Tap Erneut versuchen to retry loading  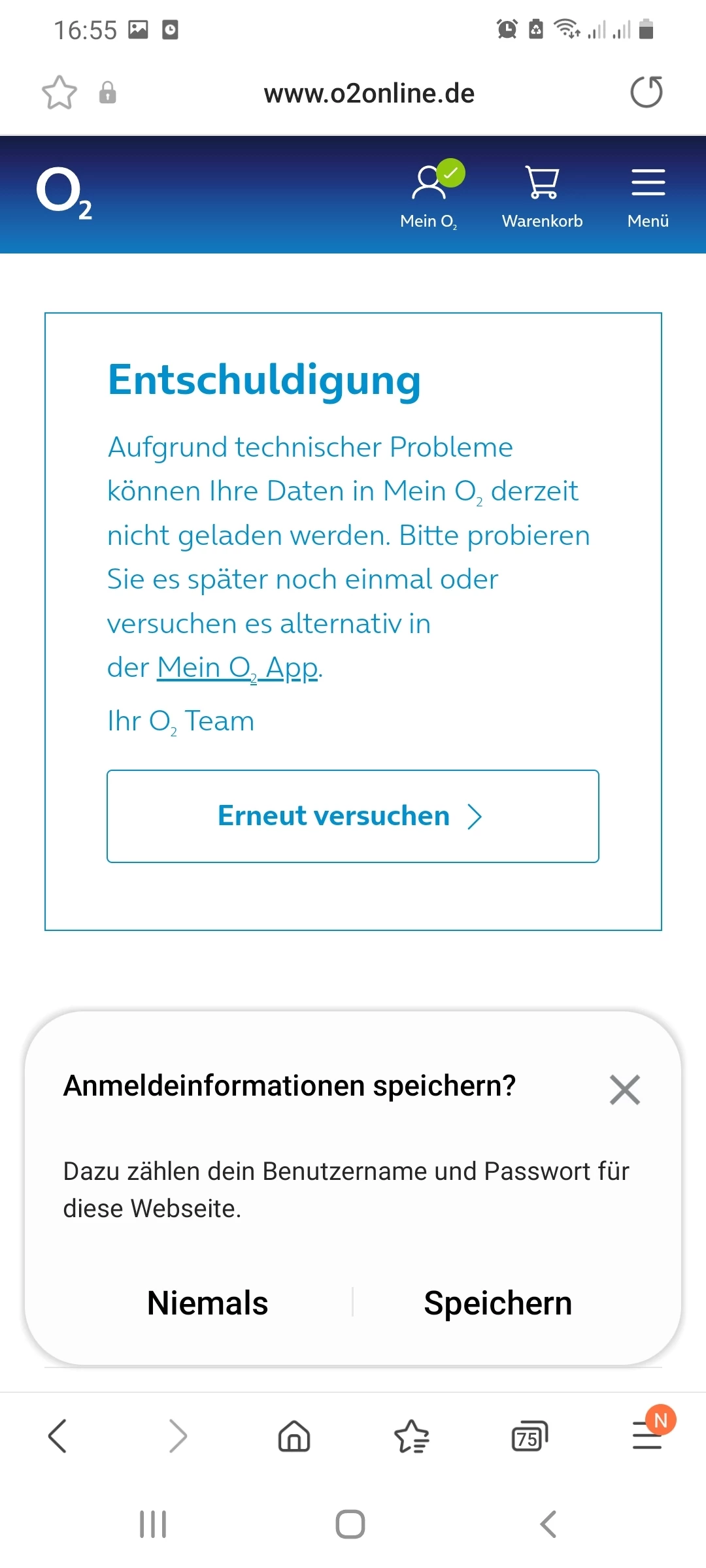point(353,816)
